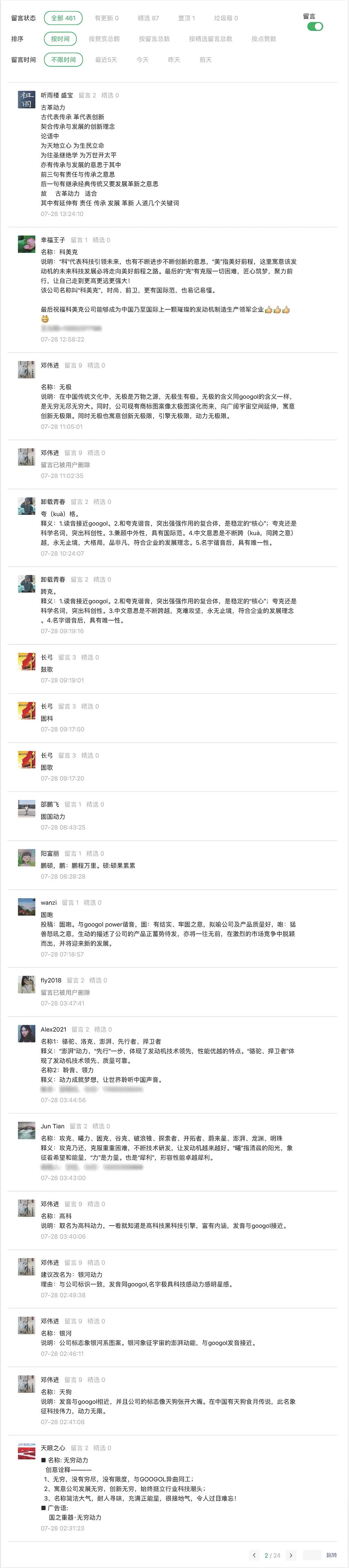Sort by 按点赞数
This screenshot has width=349, height=1568.
point(264,39)
